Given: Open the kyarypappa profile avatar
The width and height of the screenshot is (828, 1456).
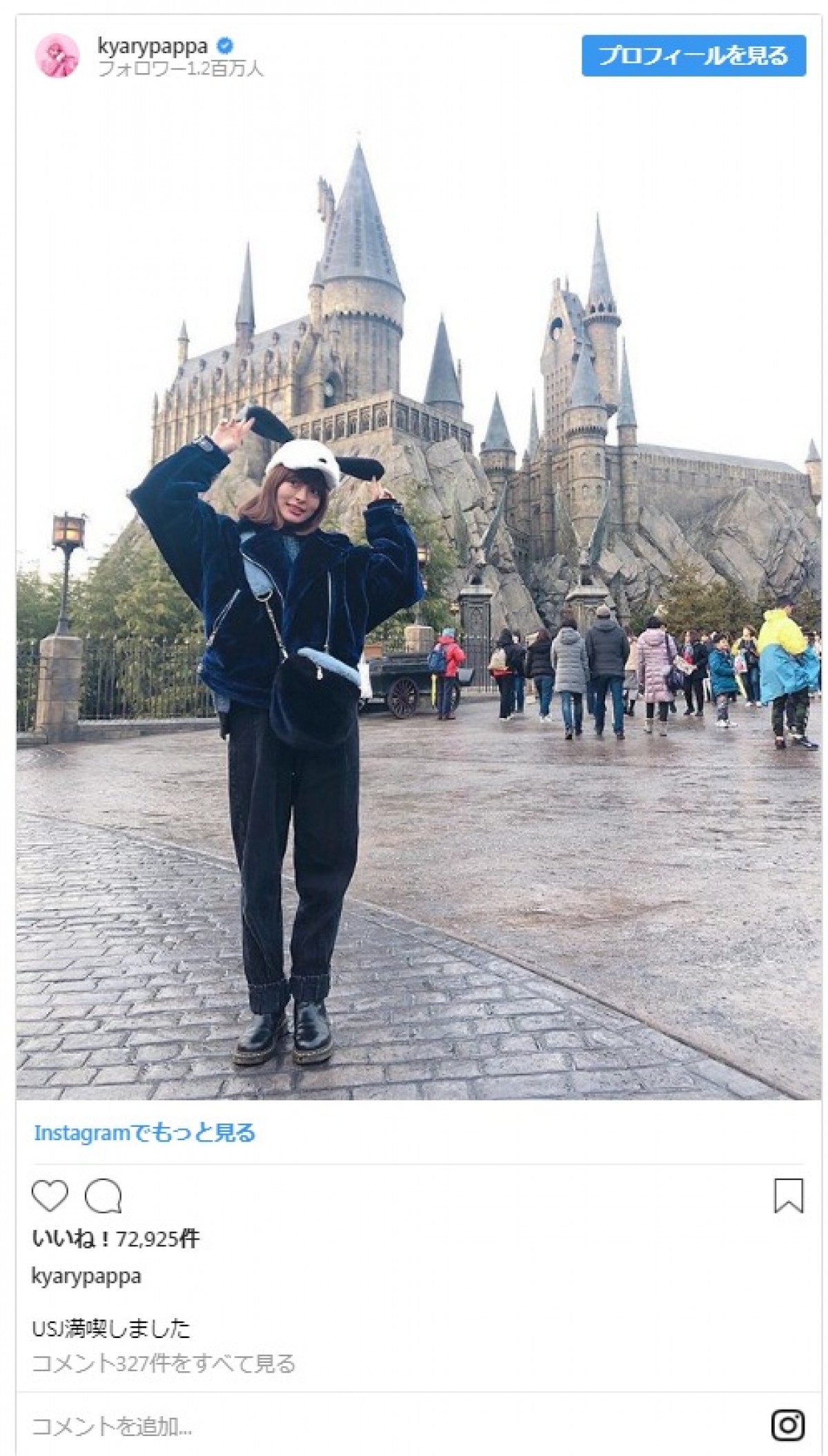Looking at the screenshot, I should (57, 57).
